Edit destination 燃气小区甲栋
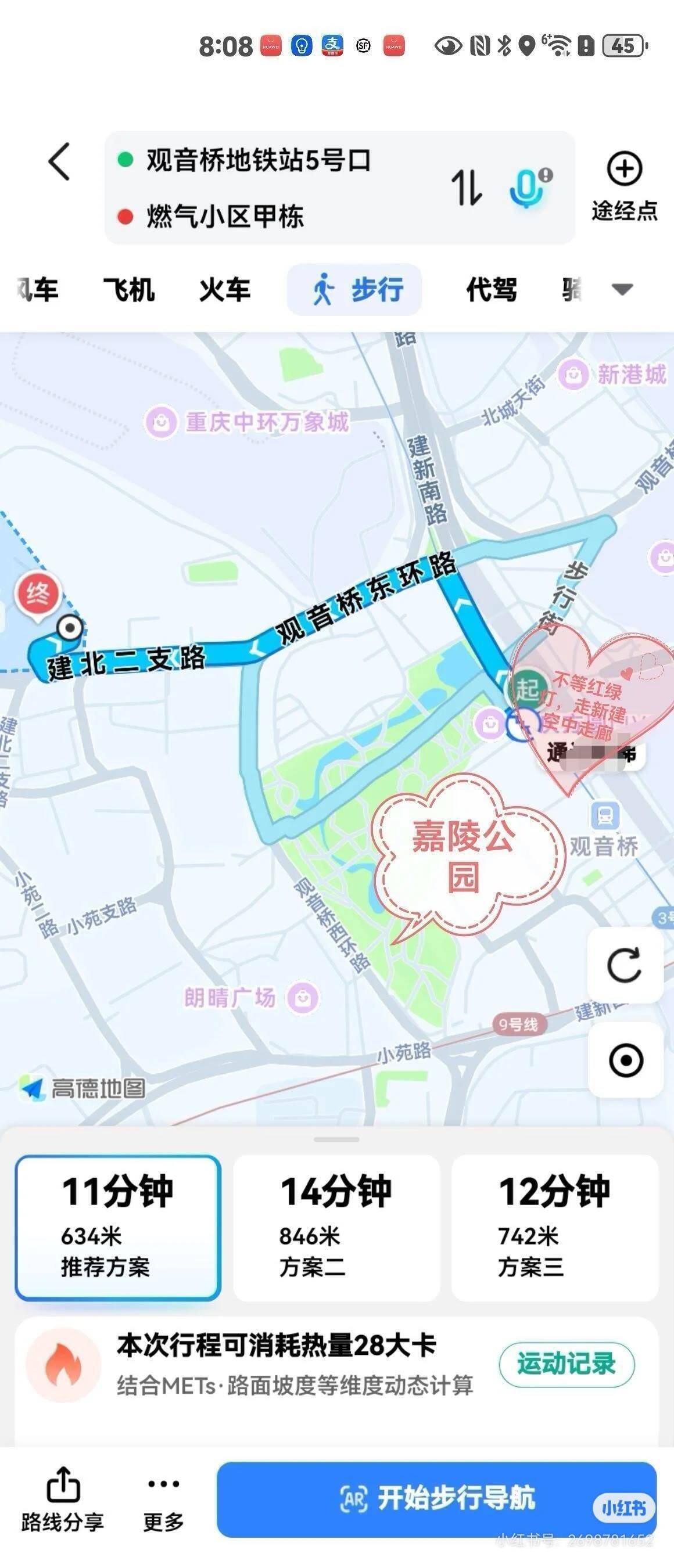674x1568 pixels. click(225, 217)
